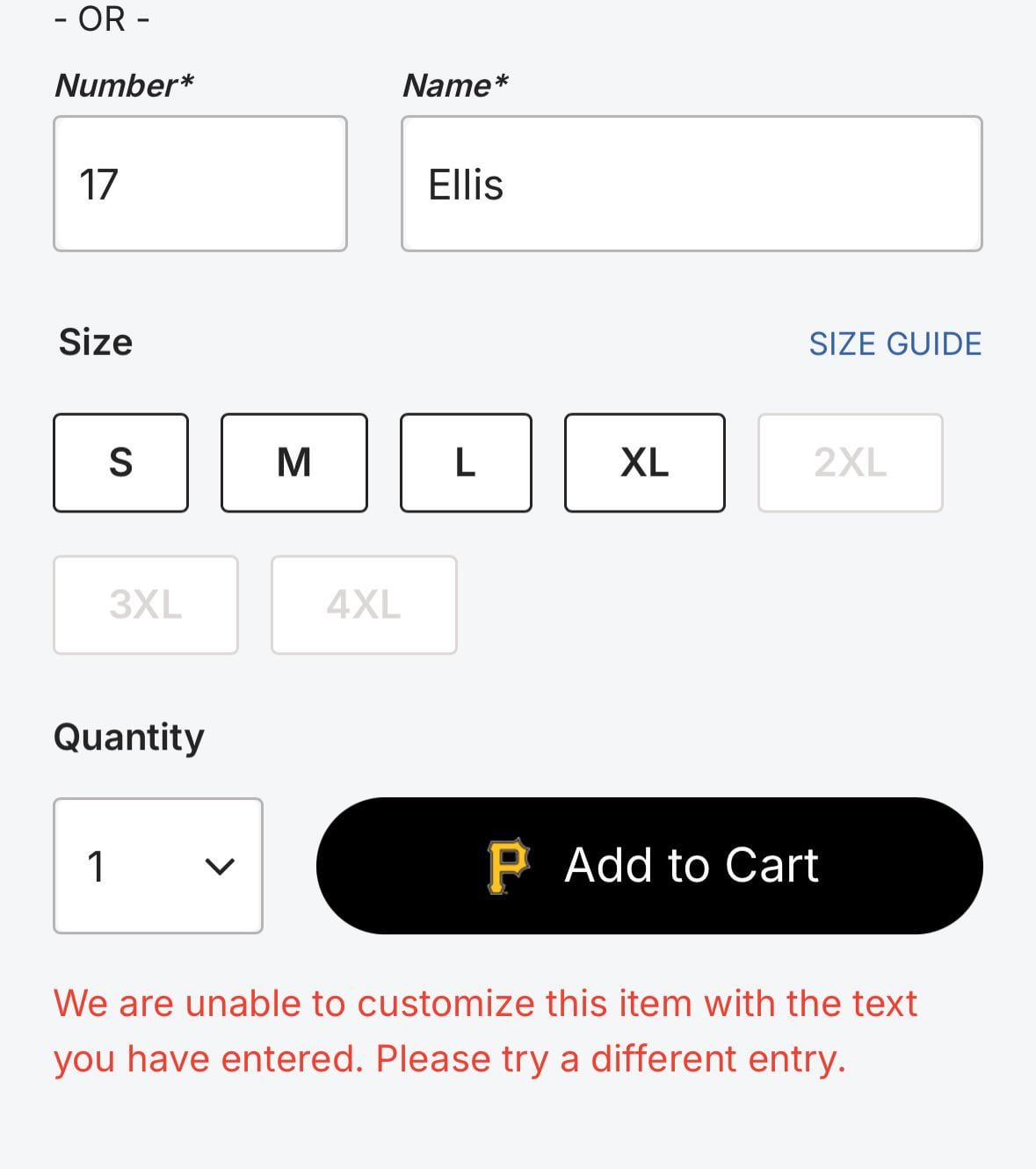Choose size M

click(x=293, y=462)
